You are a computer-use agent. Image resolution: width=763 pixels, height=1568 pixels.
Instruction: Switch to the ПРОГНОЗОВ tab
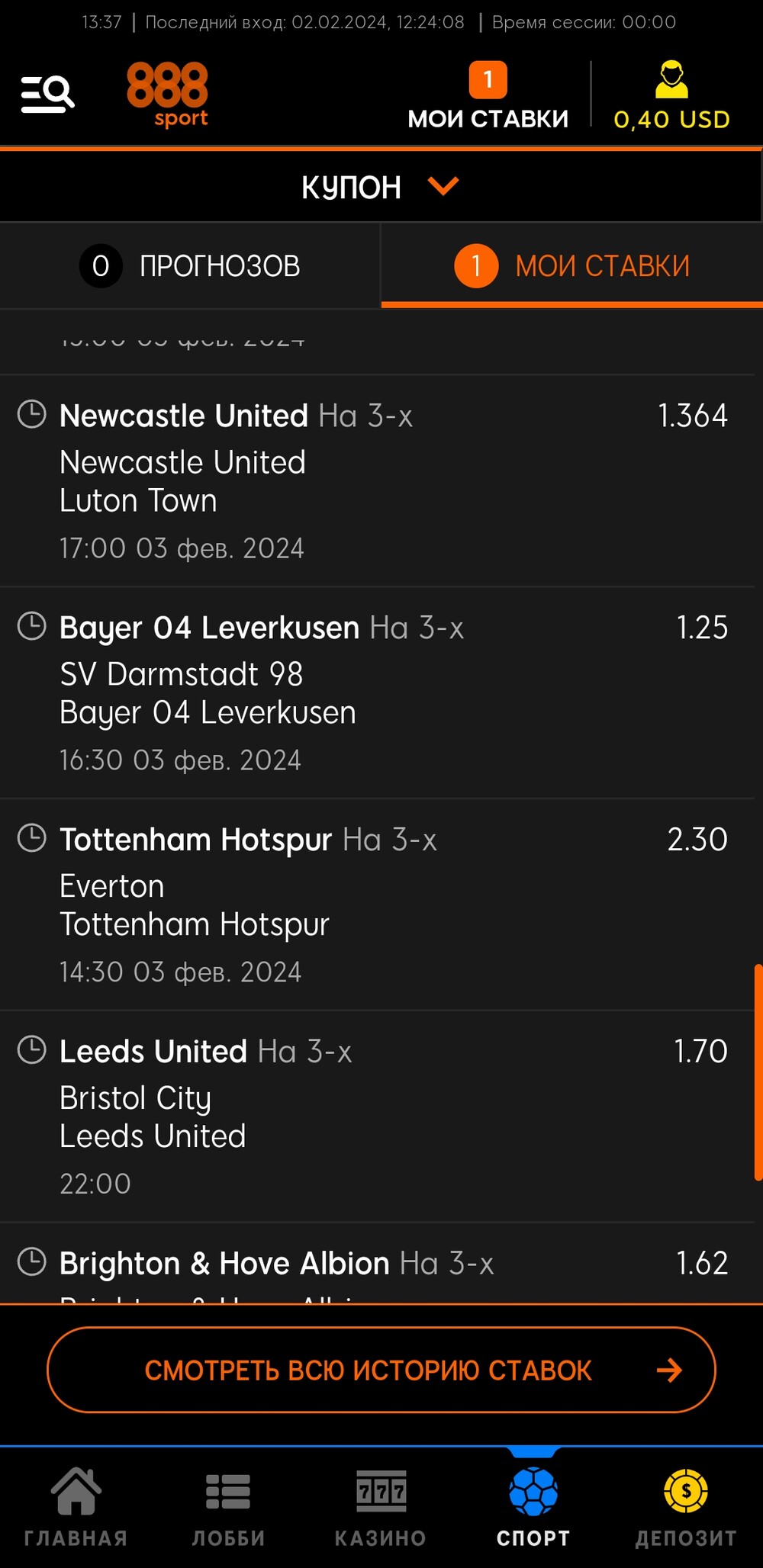click(x=190, y=266)
